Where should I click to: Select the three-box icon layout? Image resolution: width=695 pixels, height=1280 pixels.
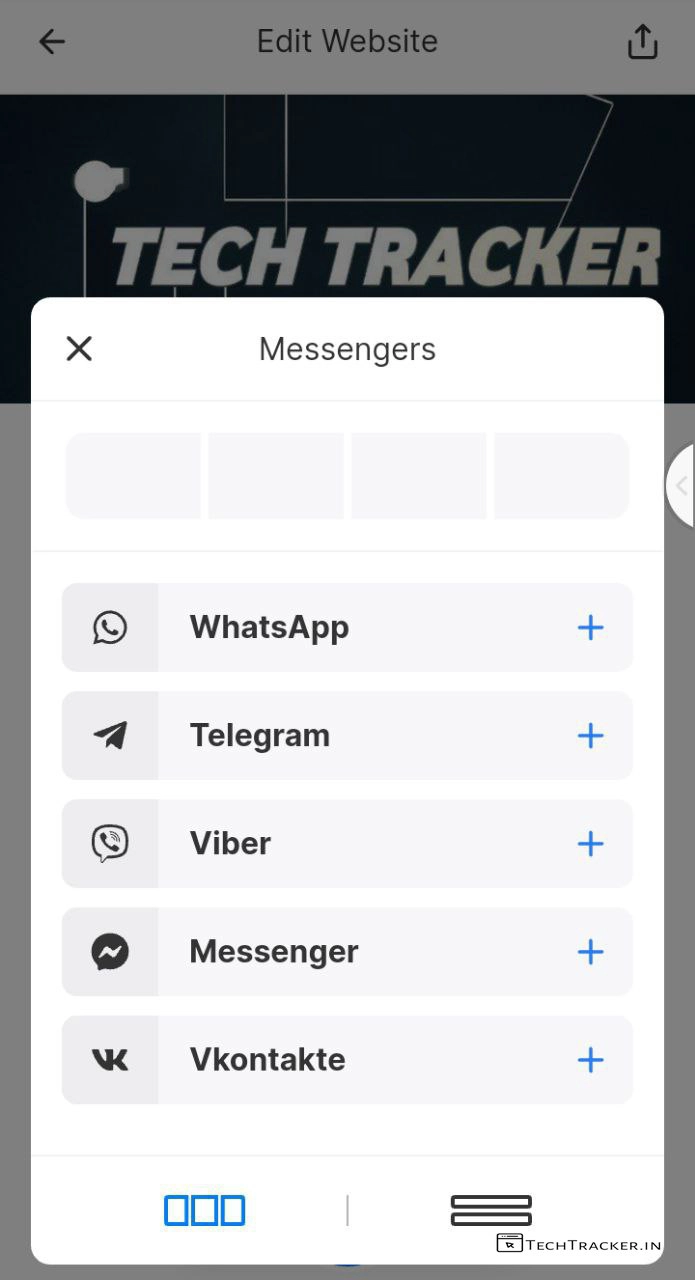coord(205,1211)
